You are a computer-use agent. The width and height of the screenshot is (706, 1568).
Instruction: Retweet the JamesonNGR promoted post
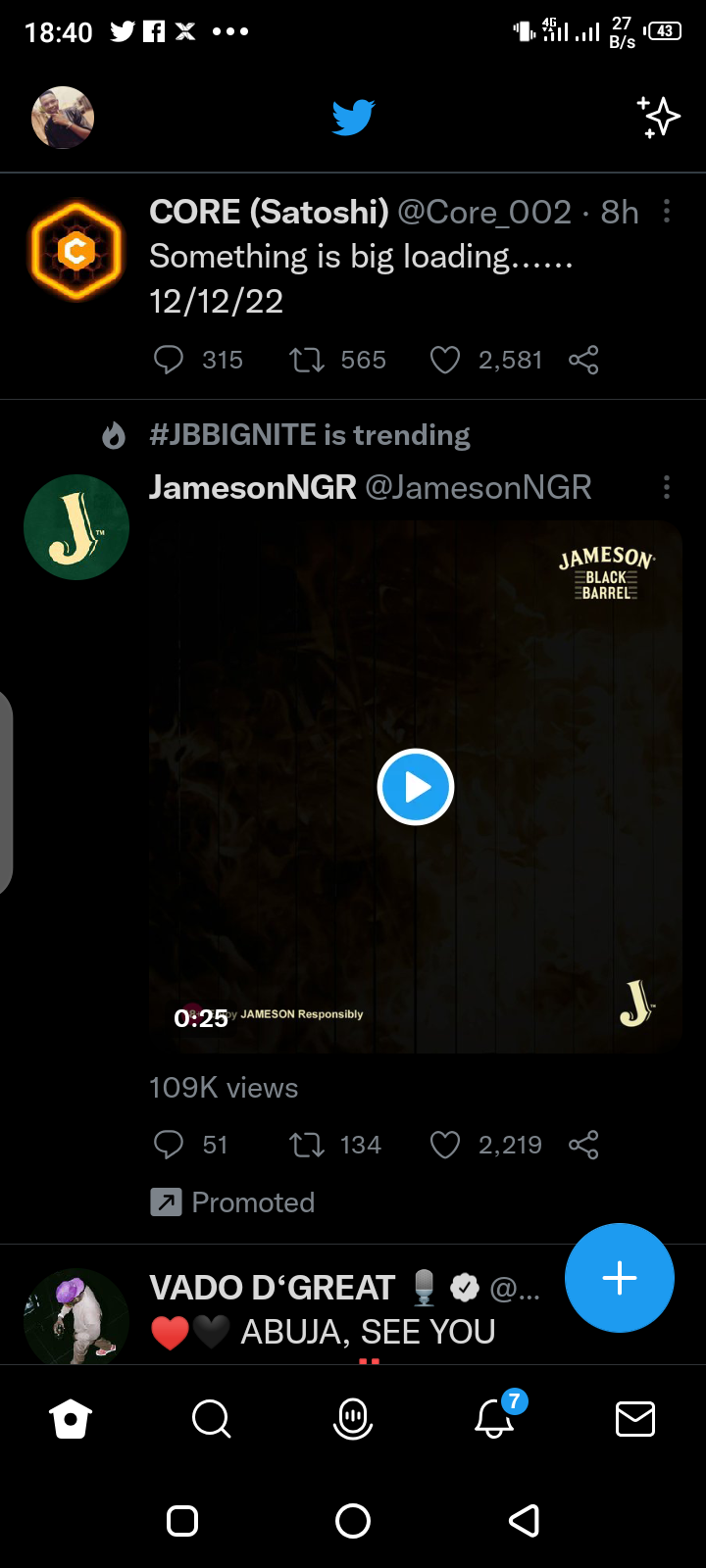pos(307,1145)
